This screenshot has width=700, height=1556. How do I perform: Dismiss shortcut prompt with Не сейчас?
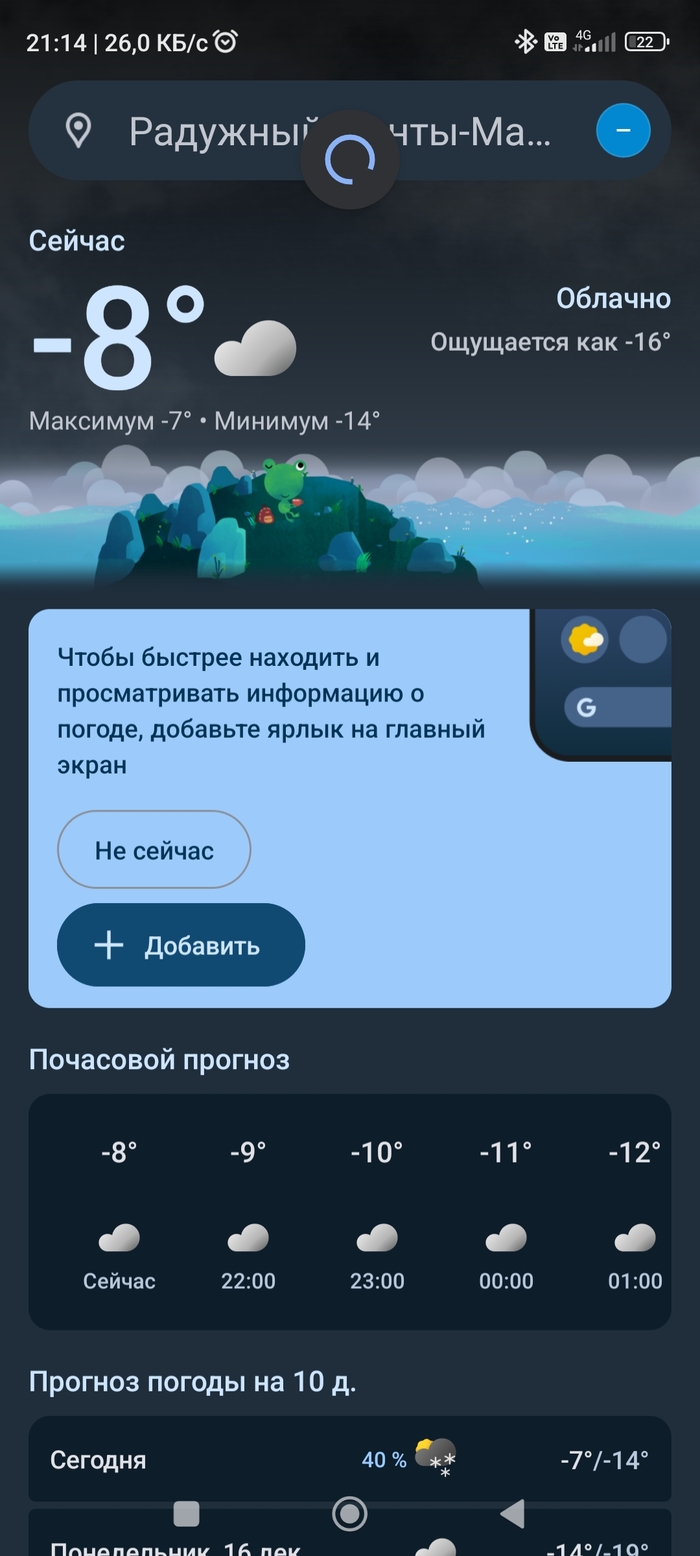154,850
